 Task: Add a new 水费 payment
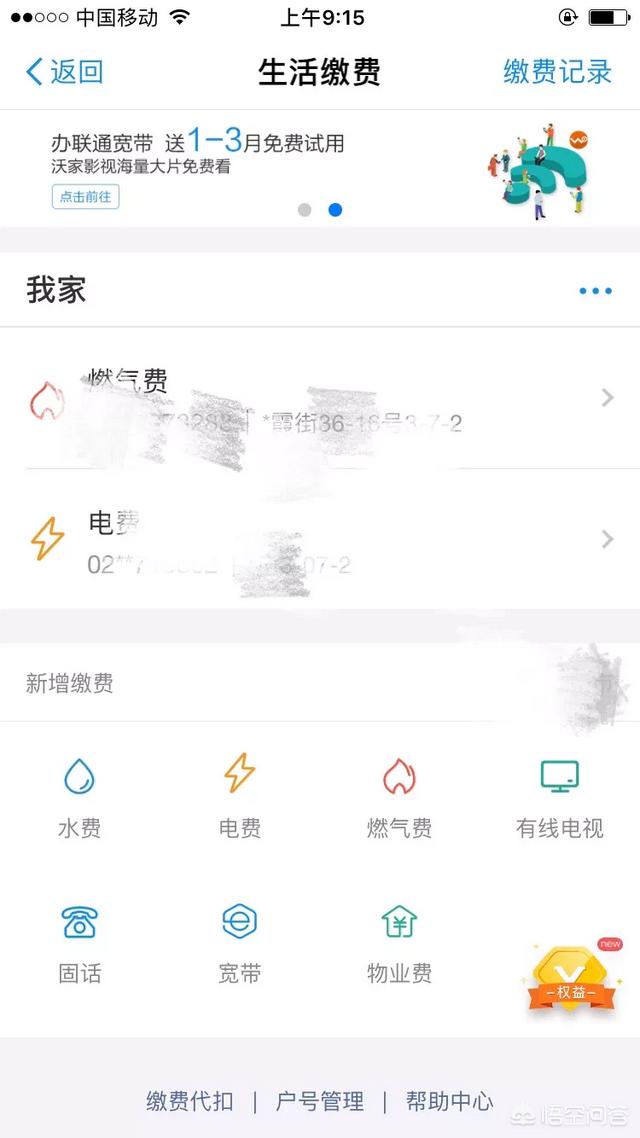click(x=79, y=795)
